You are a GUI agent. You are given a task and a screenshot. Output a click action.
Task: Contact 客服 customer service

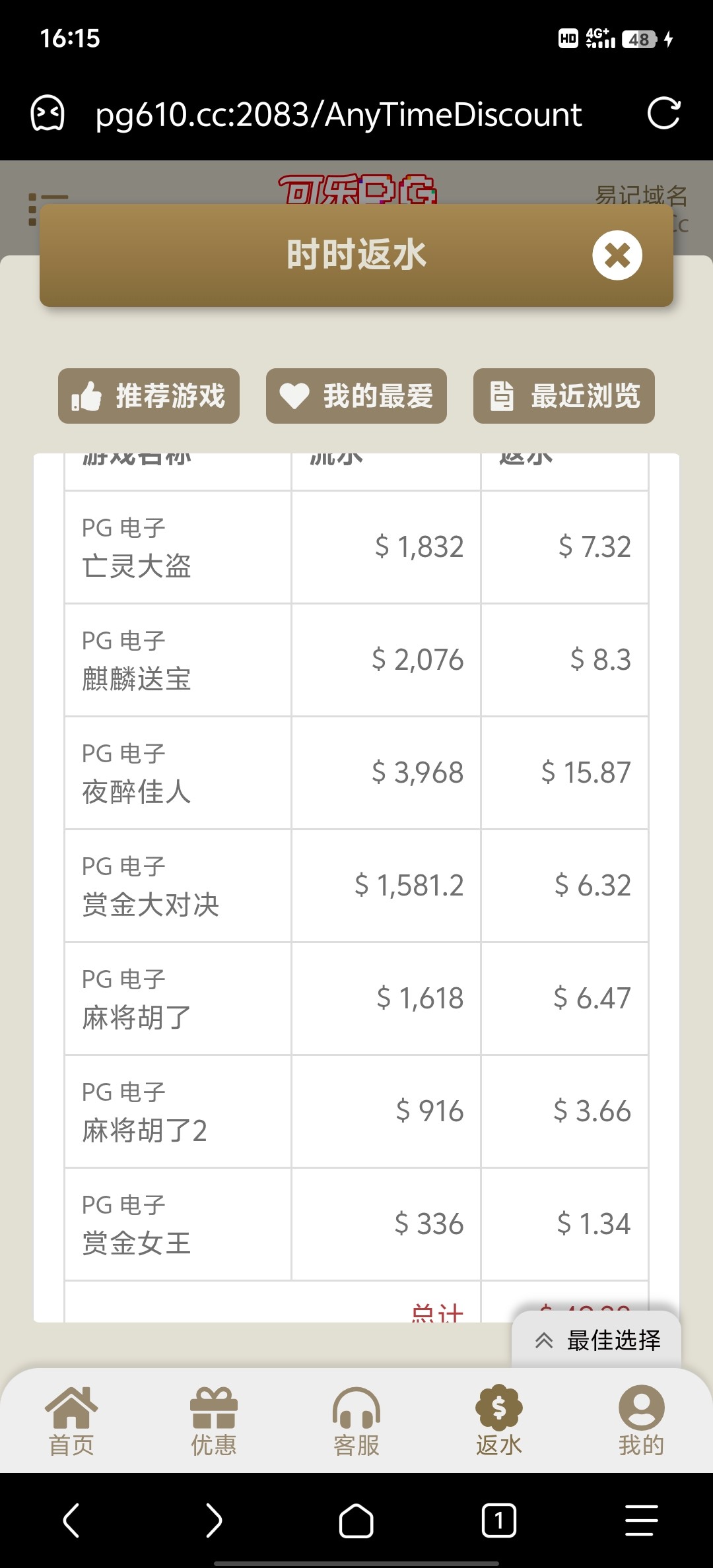(356, 1421)
